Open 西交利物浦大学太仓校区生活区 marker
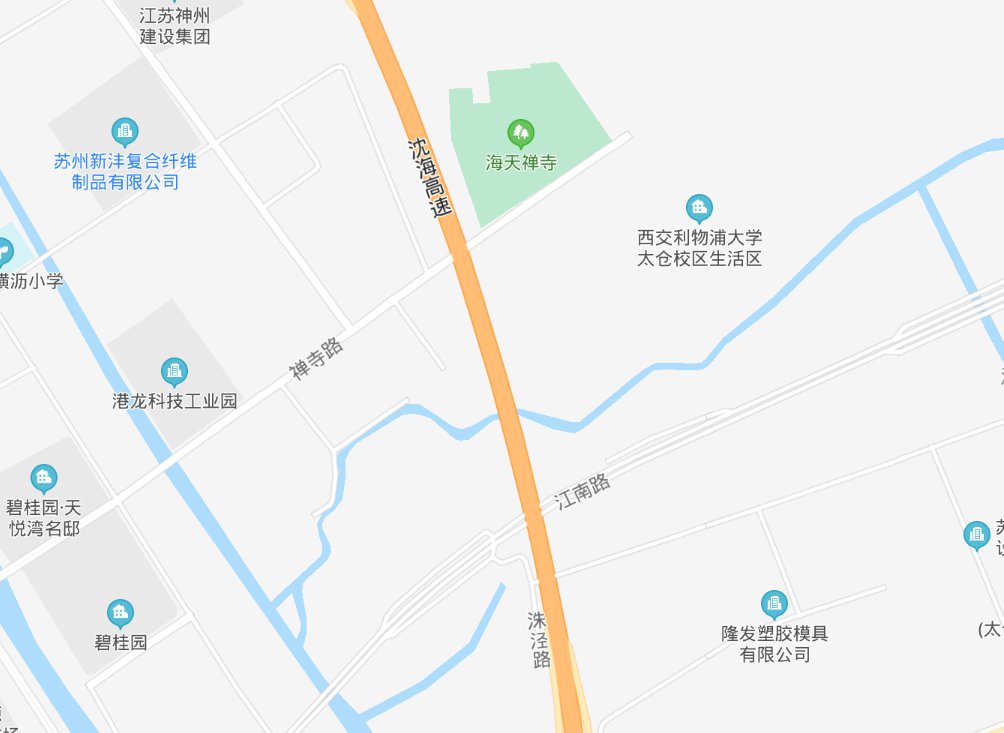The height and width of the screenshot is (733, 1004). tap(699, 208)
